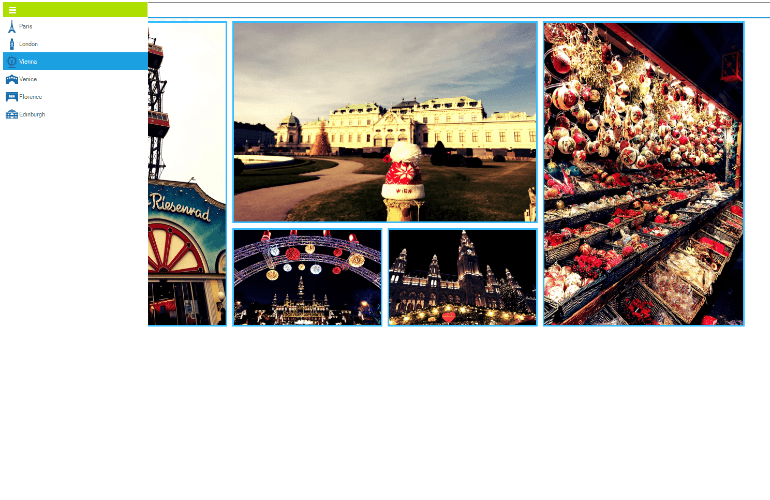Select the Vienna menu item
This screenshot has height=500, width=770.
click(28, 62)
